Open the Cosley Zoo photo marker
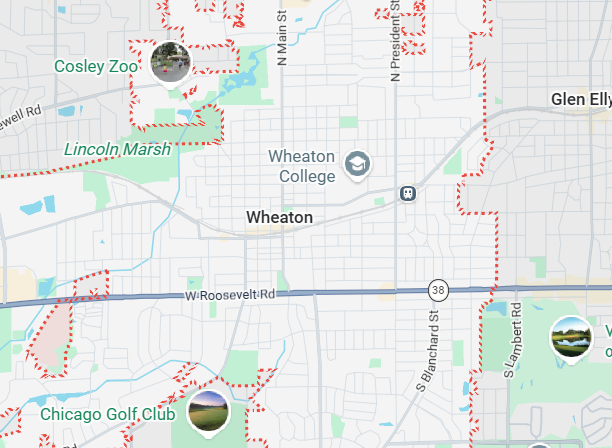The image size is (612, 448). 170,62
